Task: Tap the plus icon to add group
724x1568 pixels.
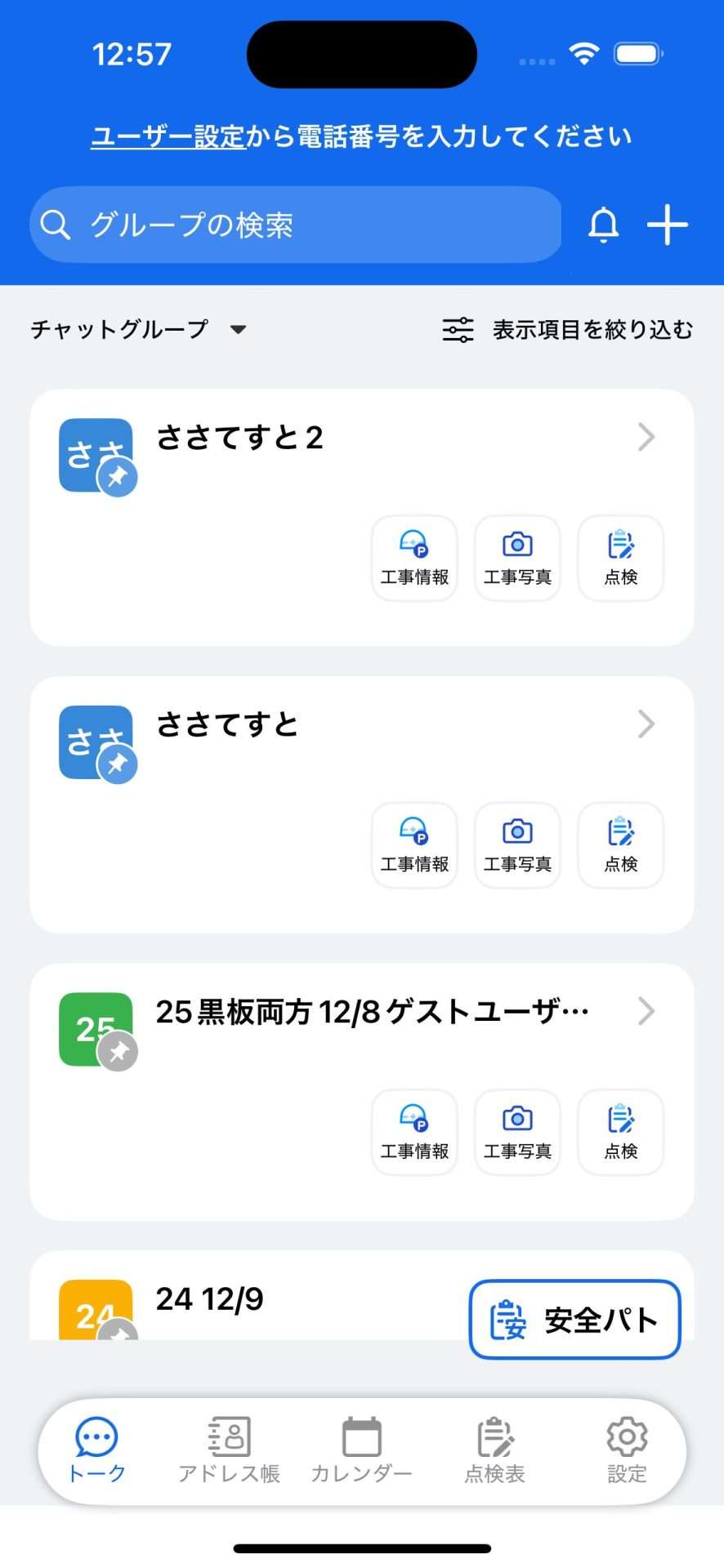Action: click(668, 225)
